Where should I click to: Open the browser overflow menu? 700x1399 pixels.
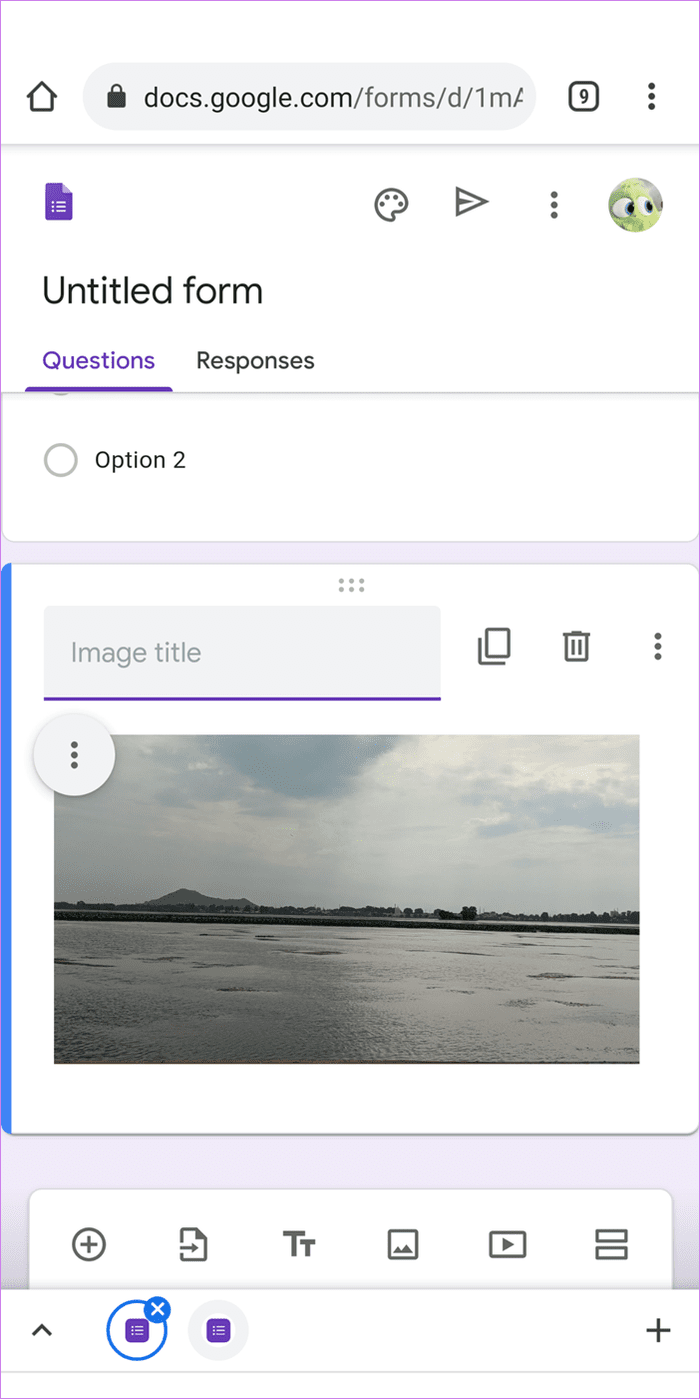coord(651,97)
